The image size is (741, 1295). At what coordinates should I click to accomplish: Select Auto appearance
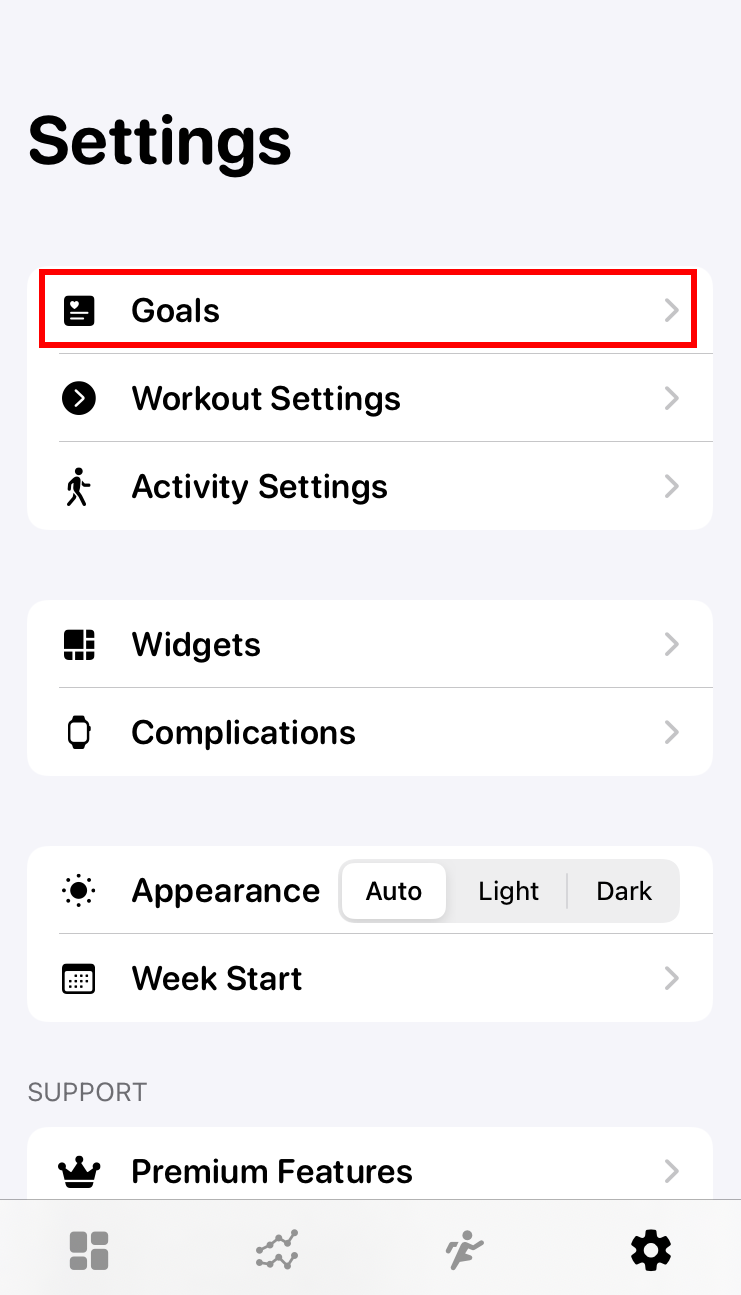[x=393, y=891]
